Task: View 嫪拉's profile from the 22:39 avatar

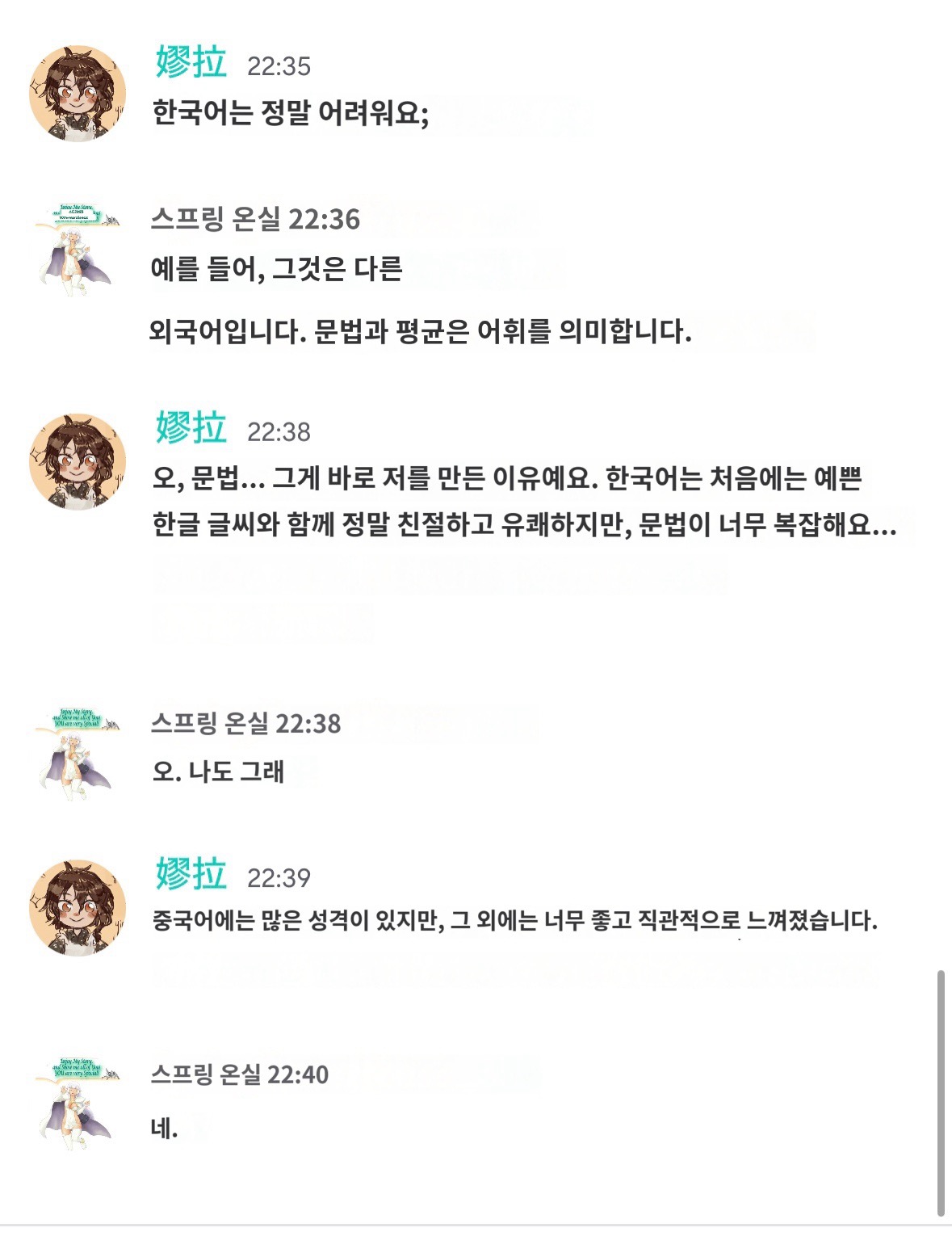Action: pos(78,908)
